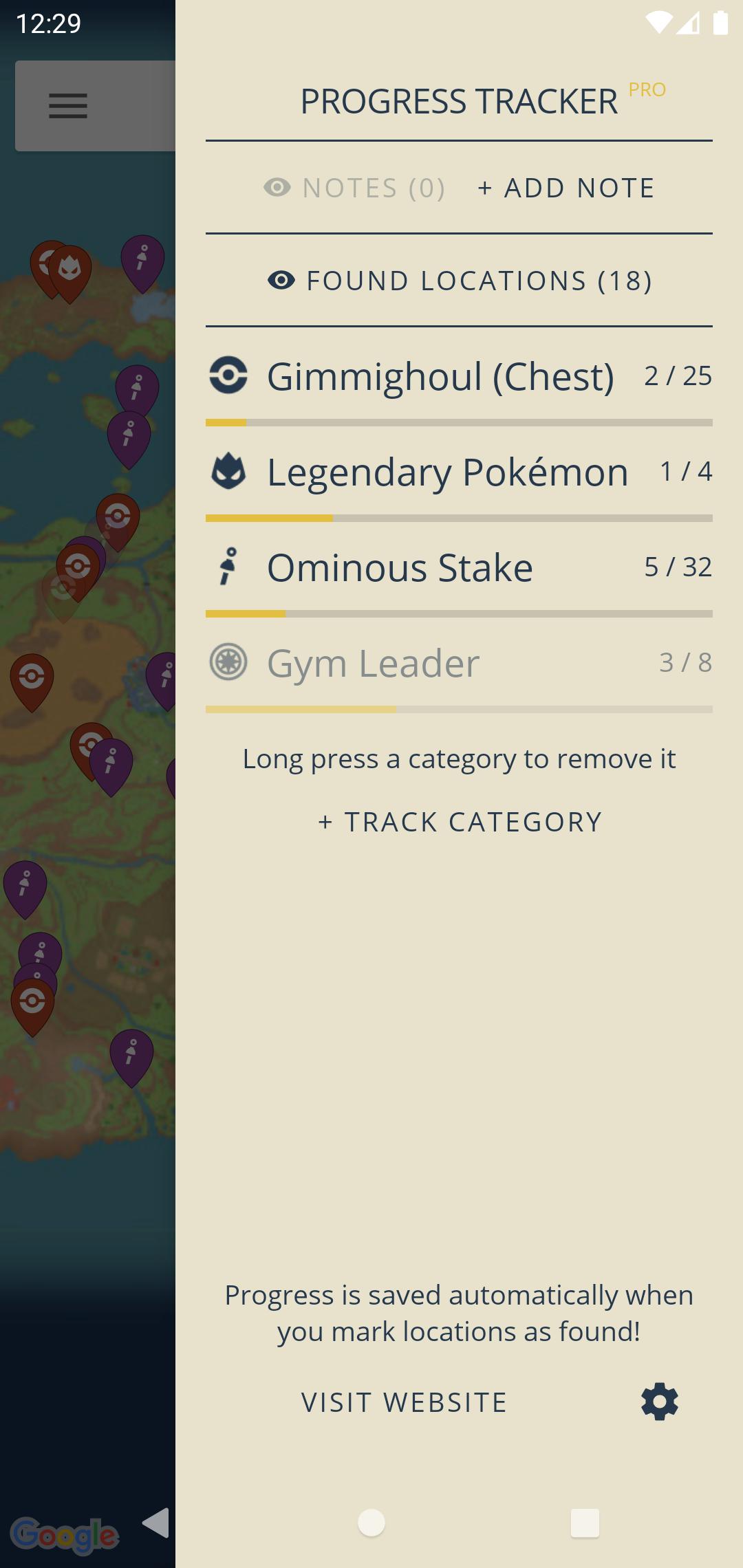Tap Track Category to add one
Image resolution: width=743 pixels, height=1568 pixels.
tap(460, 822)
